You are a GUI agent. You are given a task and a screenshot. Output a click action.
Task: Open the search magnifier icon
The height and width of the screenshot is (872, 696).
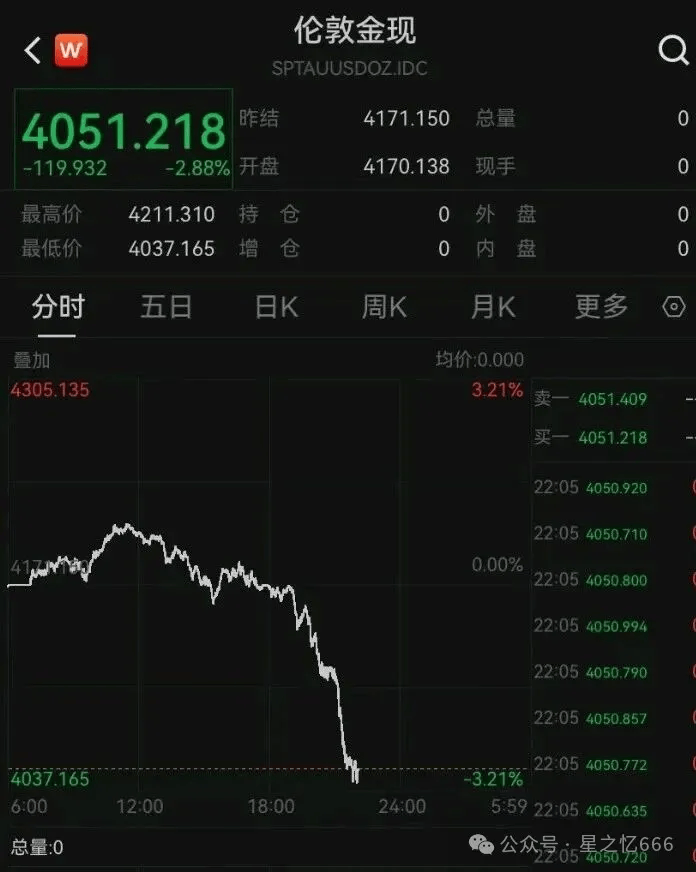(x=673, y=50)
